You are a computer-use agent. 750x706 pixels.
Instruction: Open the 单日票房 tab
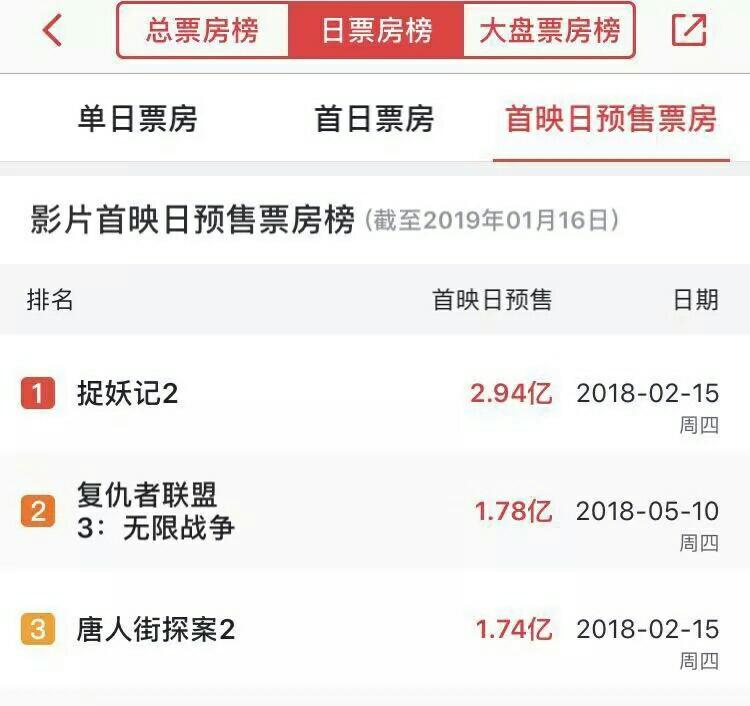(x=137, y=120)
